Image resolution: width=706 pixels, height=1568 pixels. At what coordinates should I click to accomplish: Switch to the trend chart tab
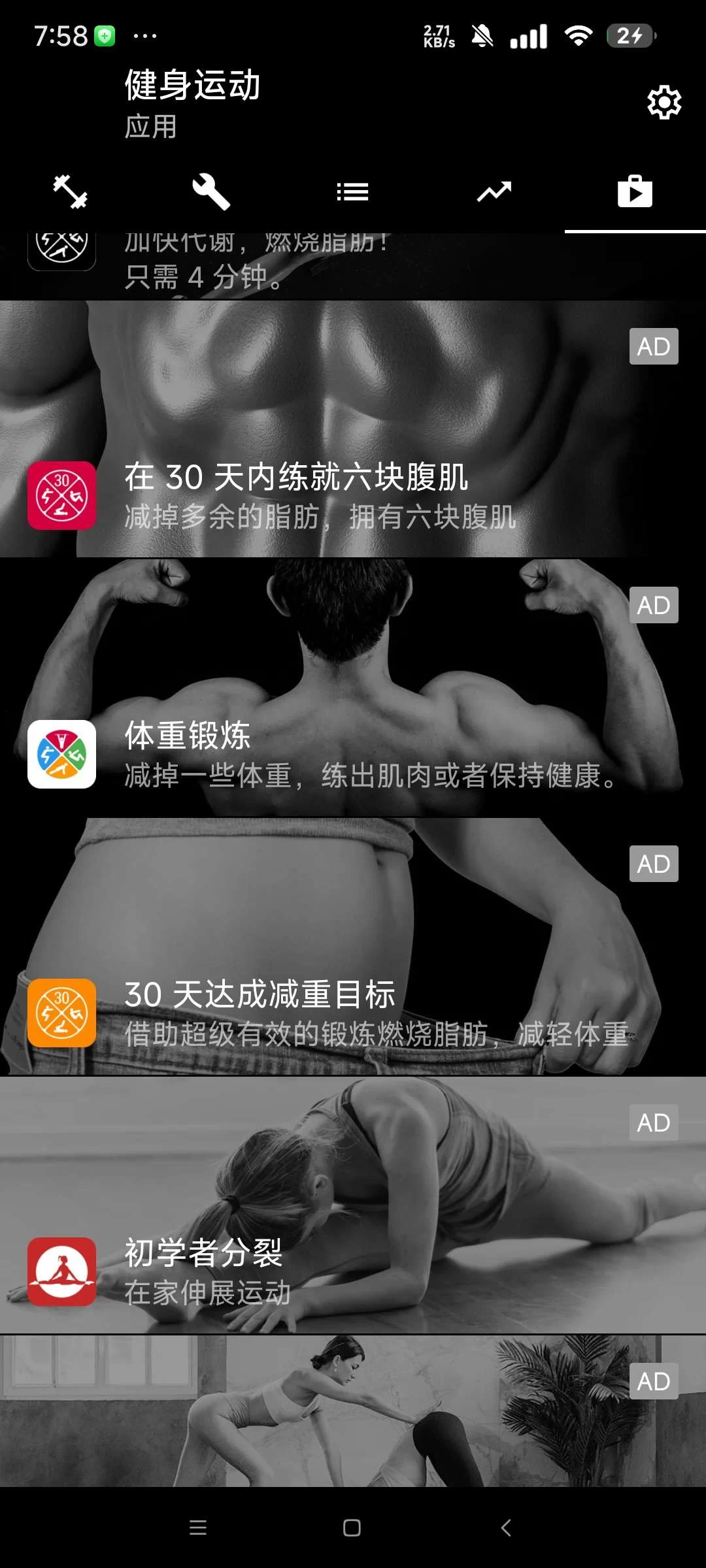coord(494,192)
